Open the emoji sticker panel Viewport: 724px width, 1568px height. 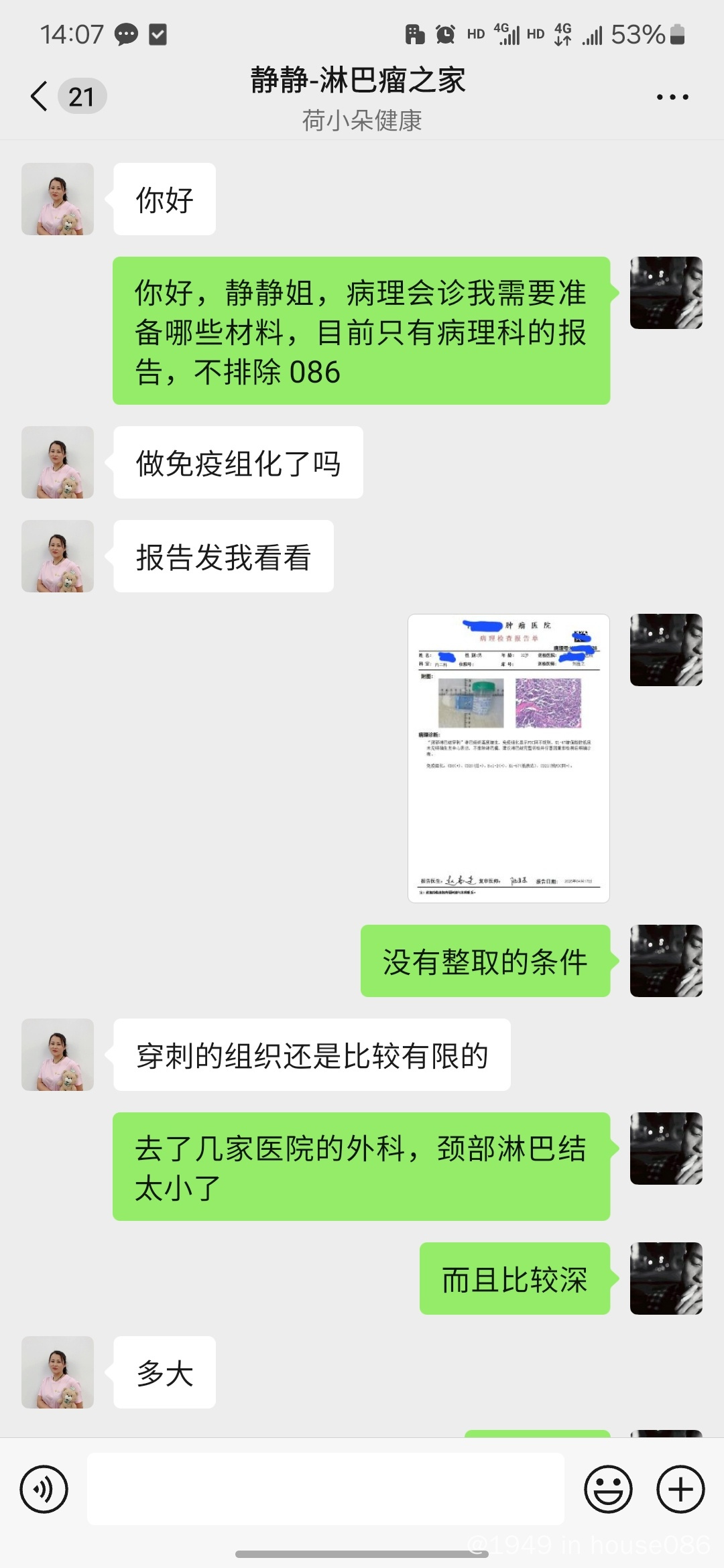608,1489
